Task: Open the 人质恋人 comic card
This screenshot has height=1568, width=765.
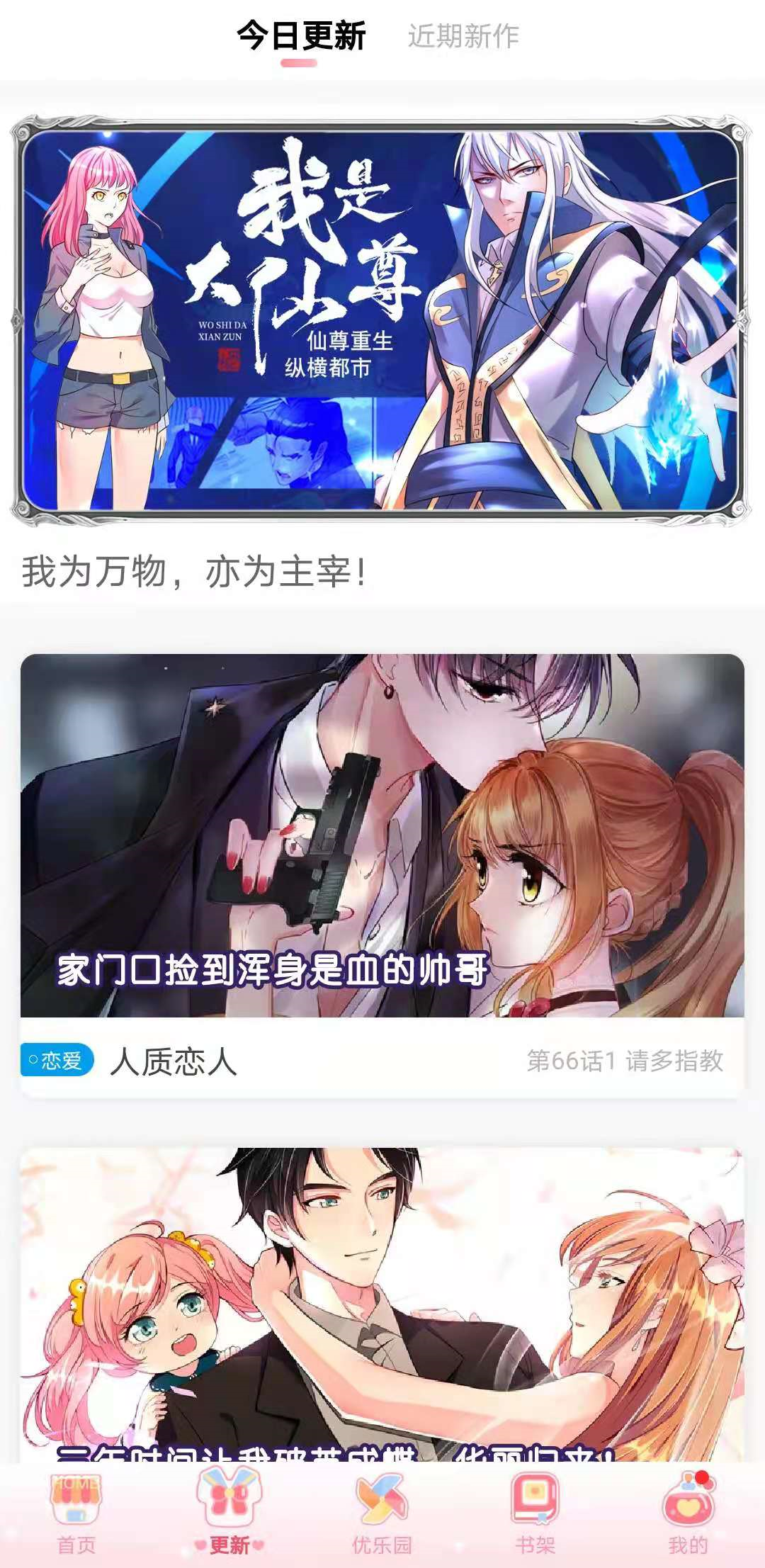Action: click(382, 836)
